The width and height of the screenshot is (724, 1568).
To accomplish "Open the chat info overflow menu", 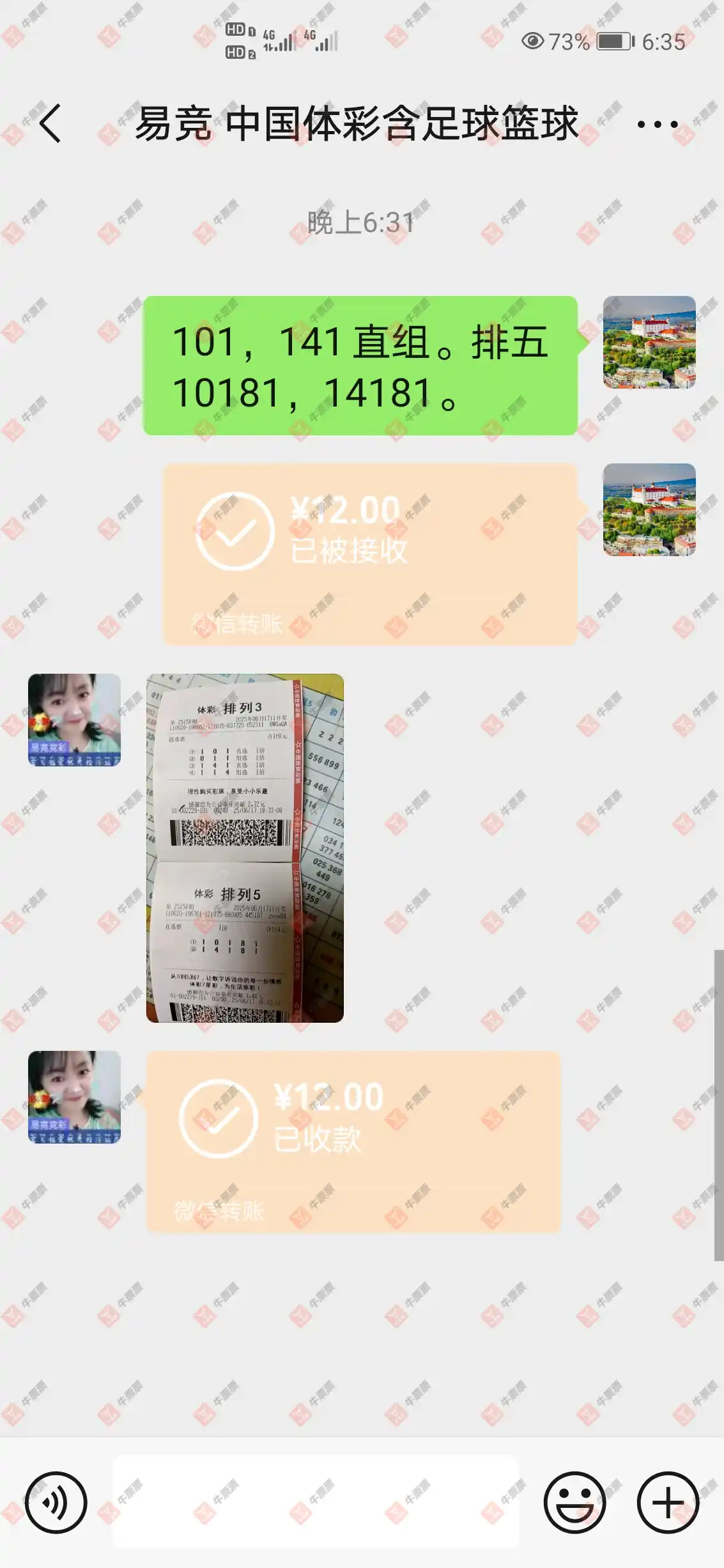I will tap(657, 124).
